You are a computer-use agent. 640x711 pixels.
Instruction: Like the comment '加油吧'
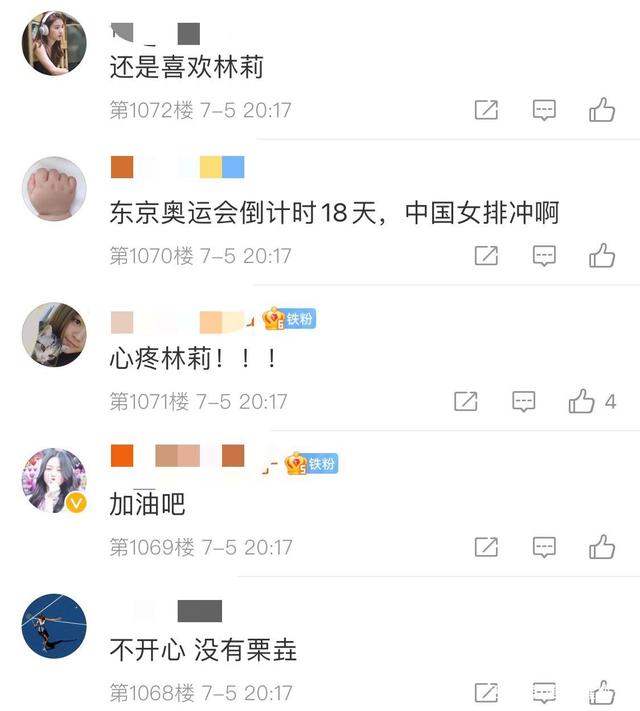pos(602,546)
